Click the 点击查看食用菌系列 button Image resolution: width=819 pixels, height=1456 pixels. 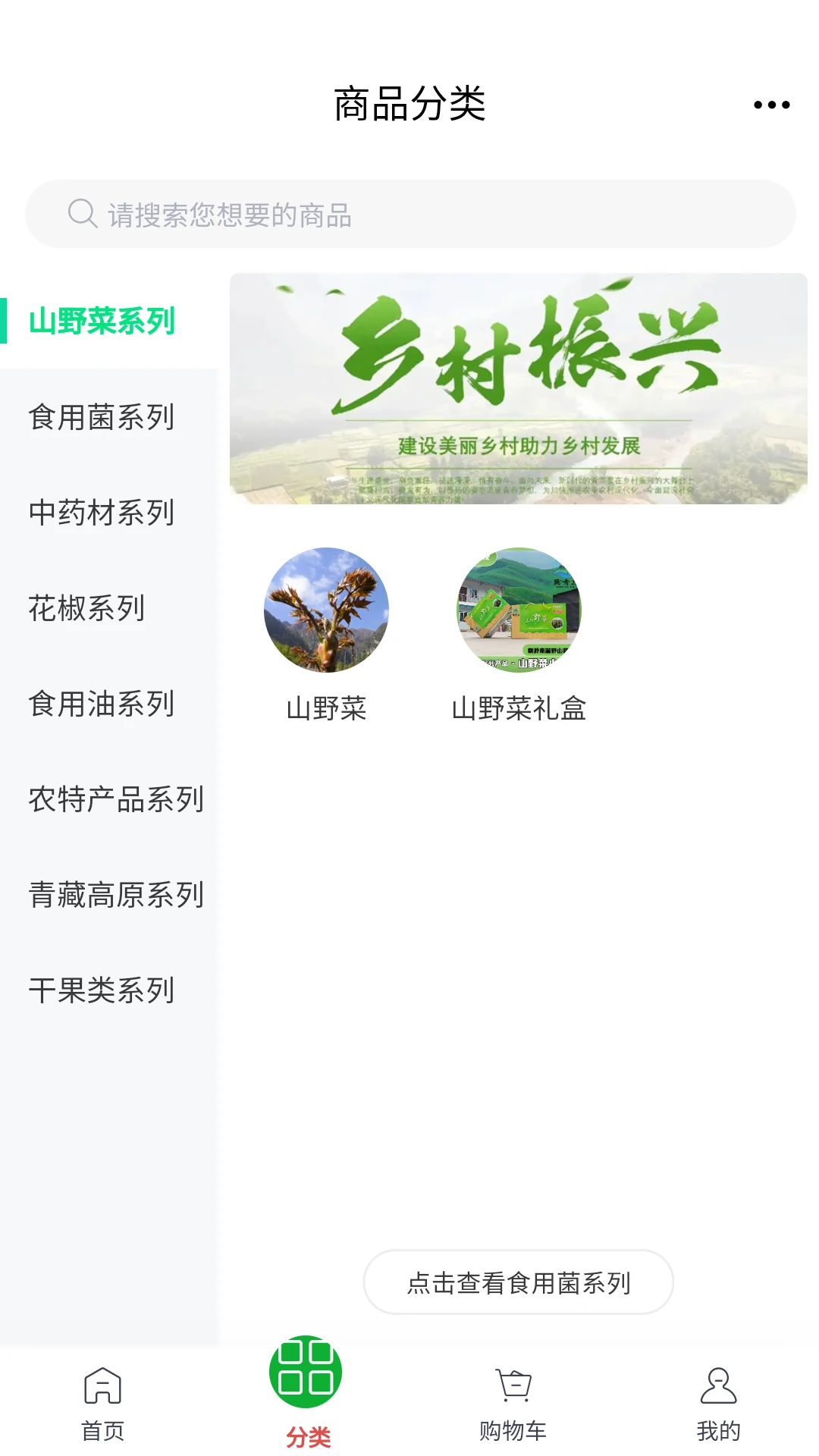click(x=518, y=1282)
